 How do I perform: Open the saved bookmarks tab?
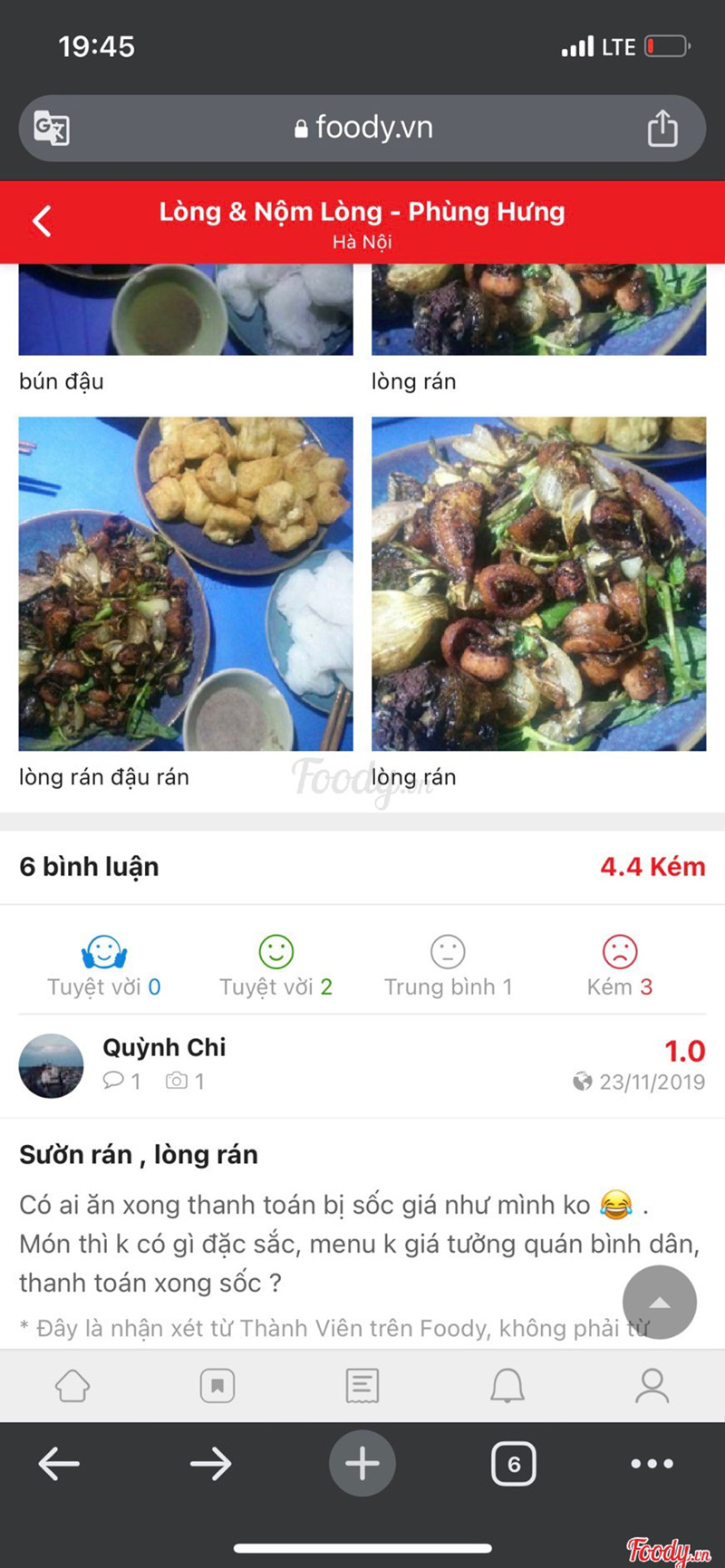coord(217,1386)
